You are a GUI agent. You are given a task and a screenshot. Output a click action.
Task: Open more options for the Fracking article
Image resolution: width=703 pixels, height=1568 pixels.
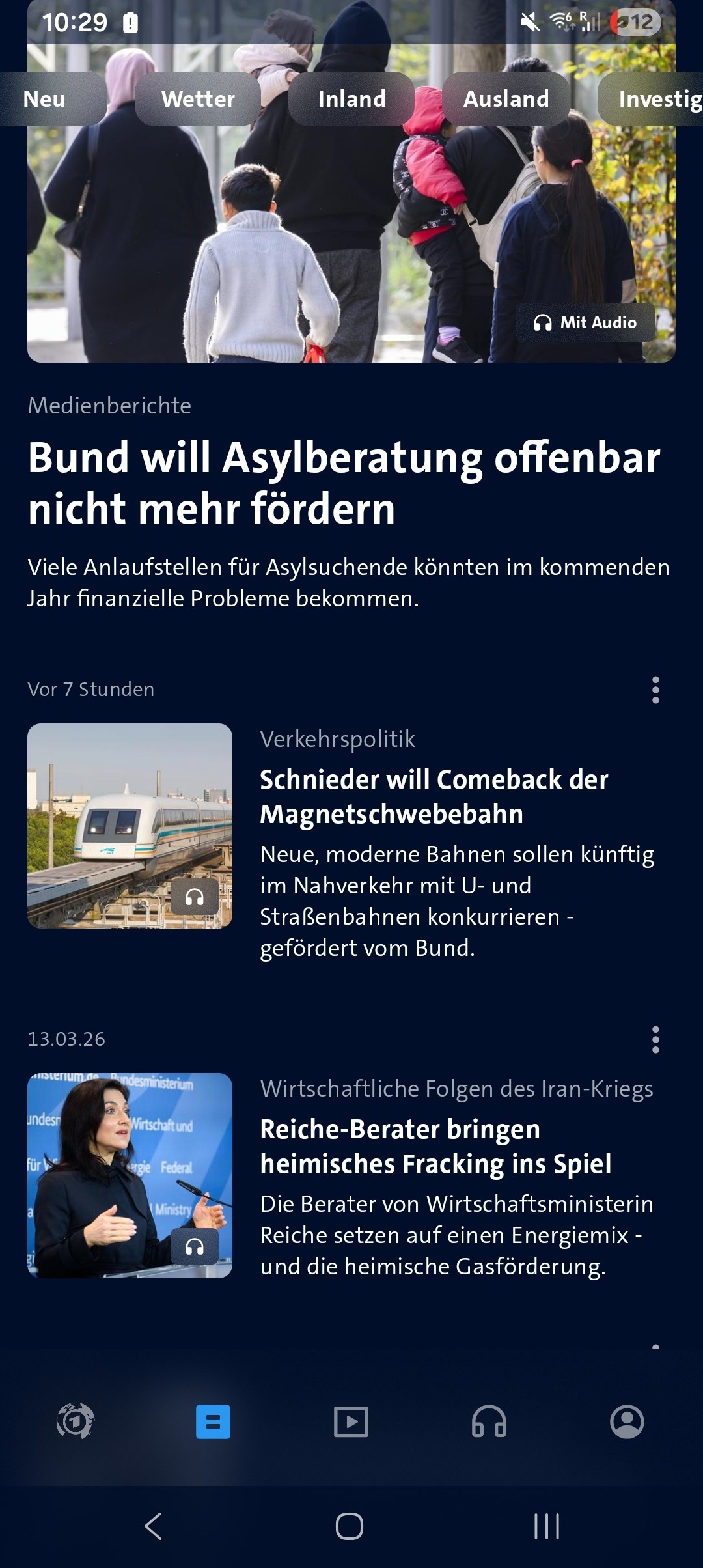coord(655,1039)
